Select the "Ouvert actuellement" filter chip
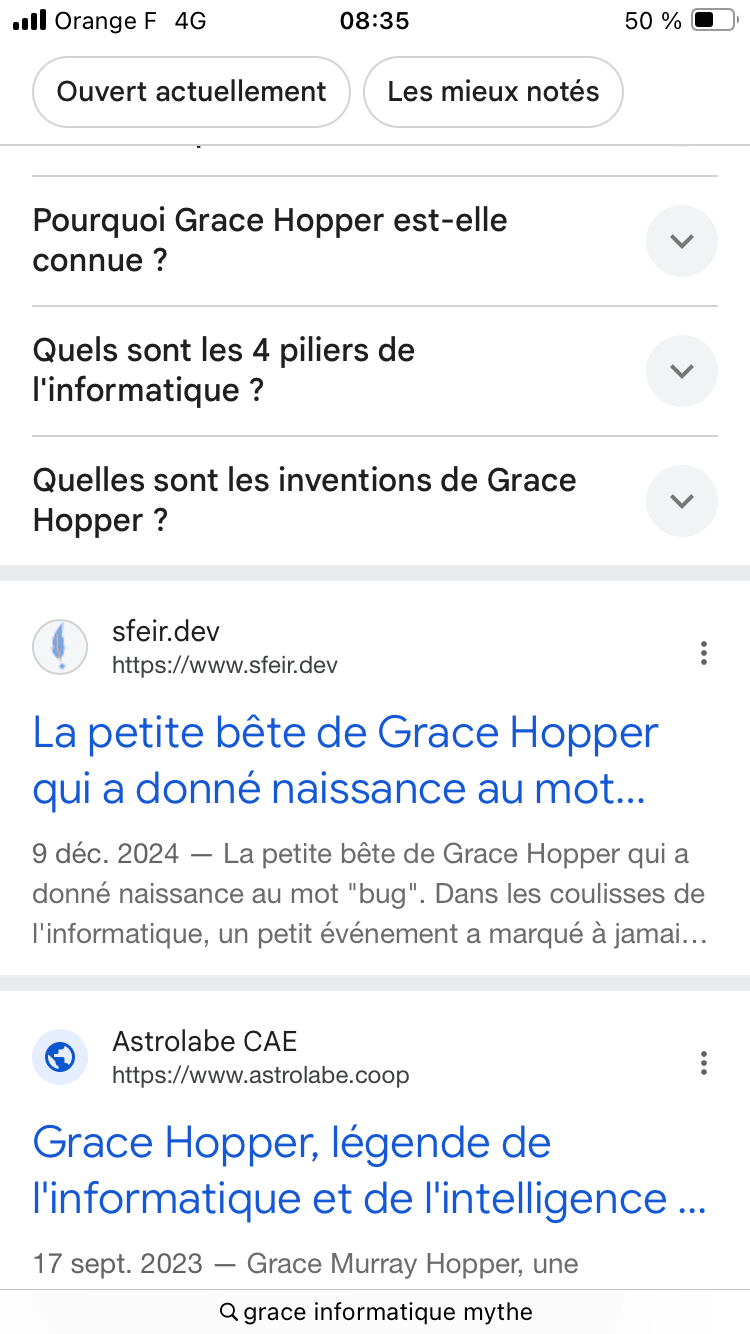750x1334 pixels. [191, 92]
